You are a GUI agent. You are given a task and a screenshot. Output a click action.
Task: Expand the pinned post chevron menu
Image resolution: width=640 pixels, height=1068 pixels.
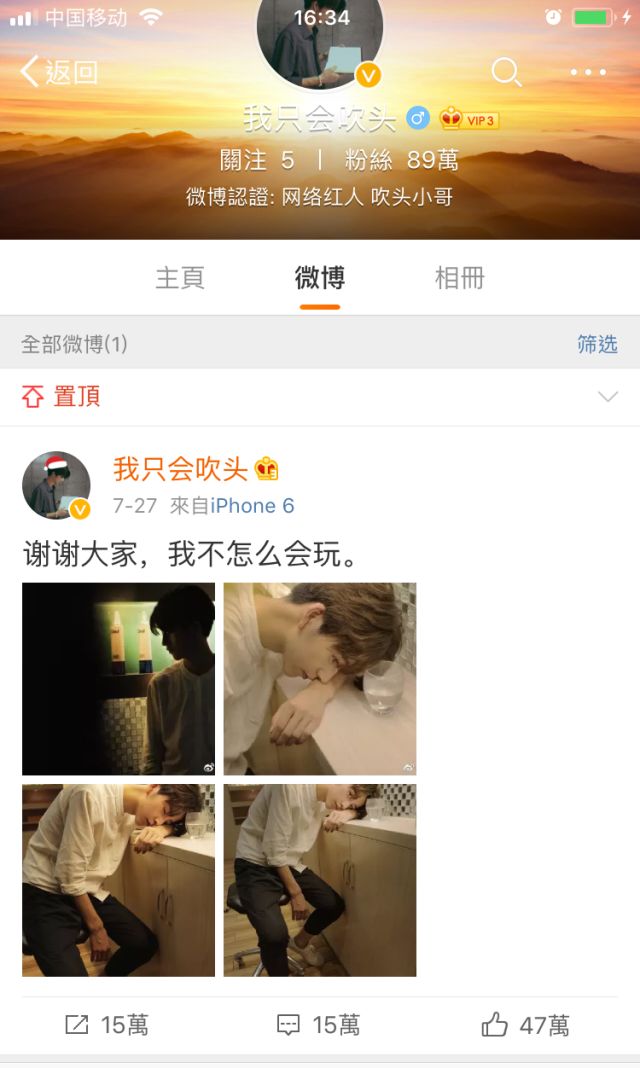(x=607, y=397)
